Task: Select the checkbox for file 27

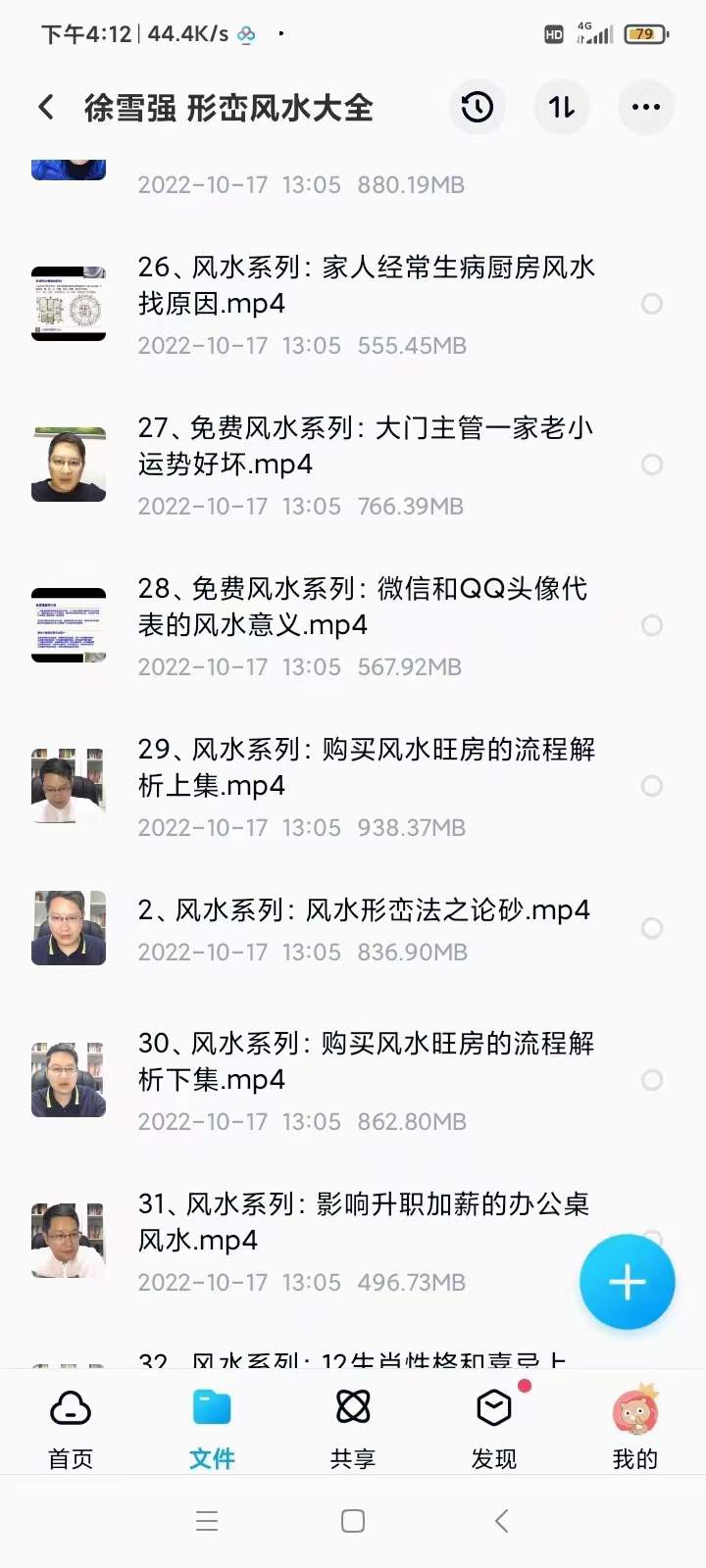Action: pos(652,465)
